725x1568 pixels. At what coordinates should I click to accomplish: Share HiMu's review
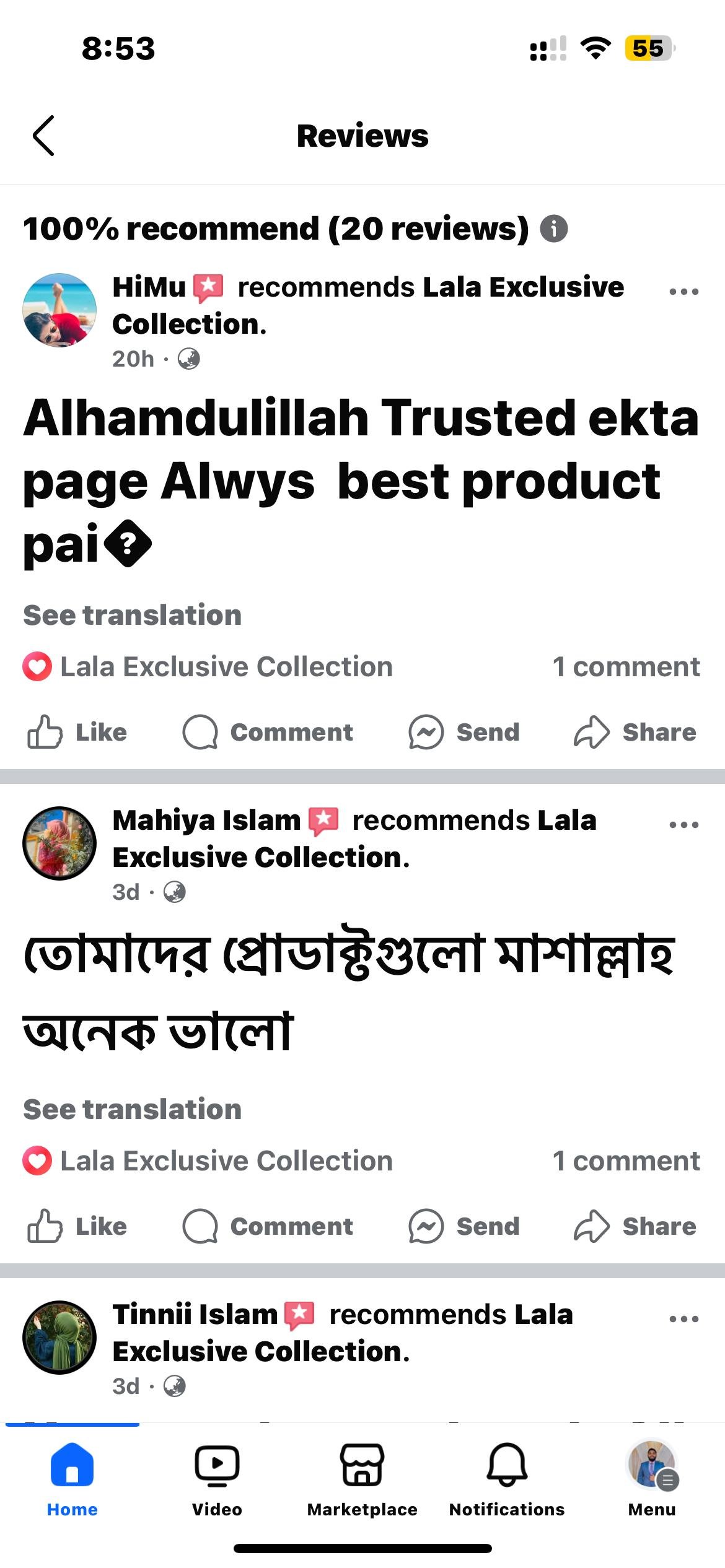635,732
